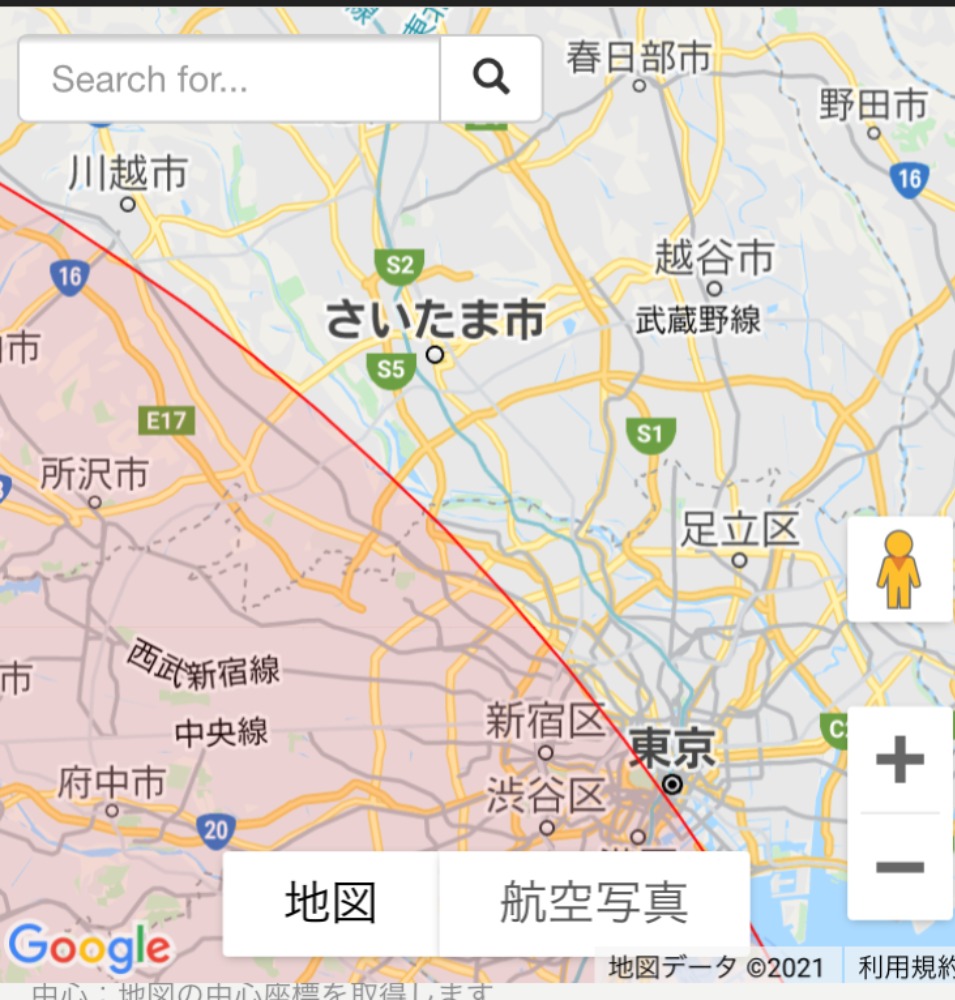
Task: Tap the Search for... input field
Action: (x=229, y=79)
